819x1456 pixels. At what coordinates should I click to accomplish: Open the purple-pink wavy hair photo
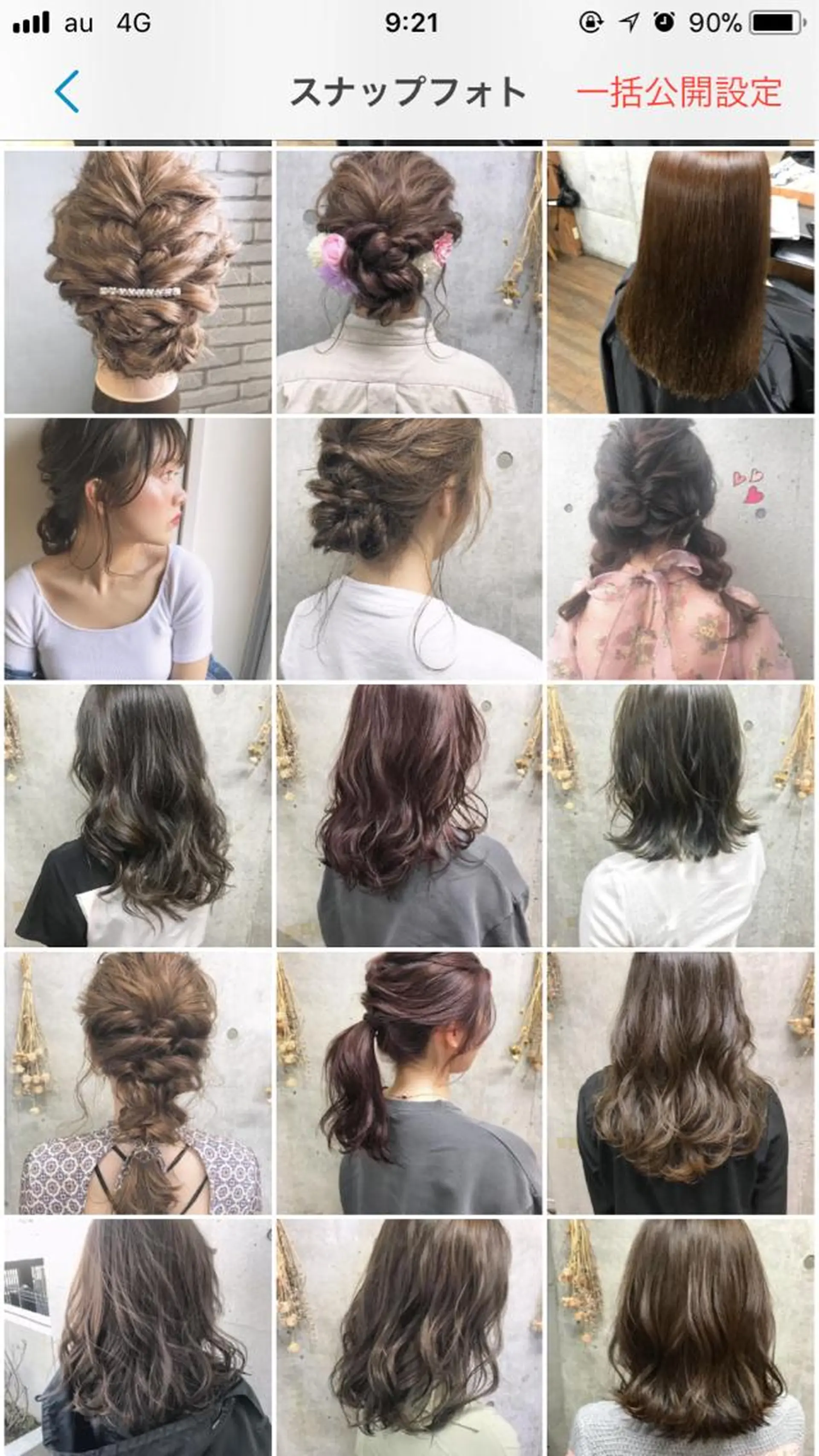click(x=410, y=820)
